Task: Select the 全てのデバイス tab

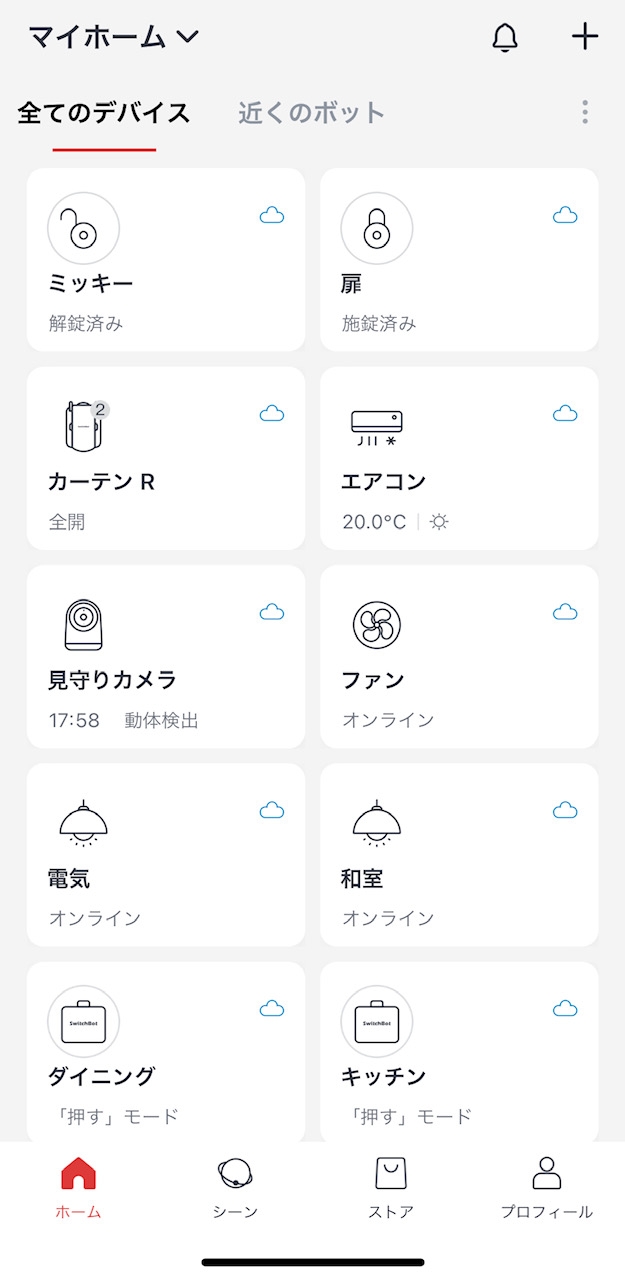Action: click(x=104, y=113)
